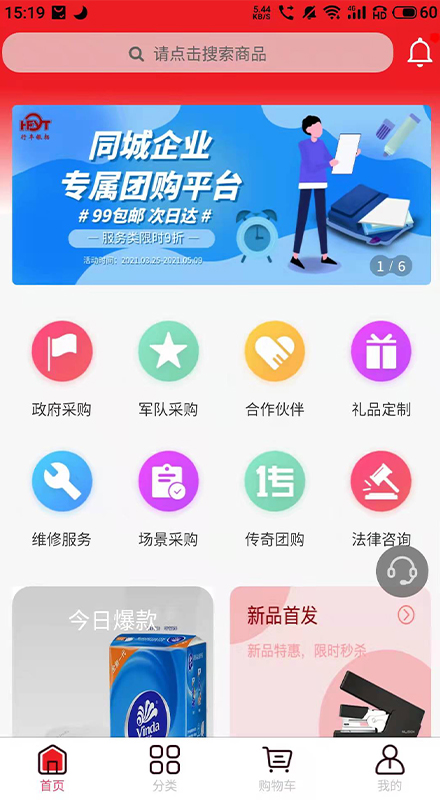This screenshot has height=800, width=440.
Task: Open 传奇团购
Action: coord(275,499)
